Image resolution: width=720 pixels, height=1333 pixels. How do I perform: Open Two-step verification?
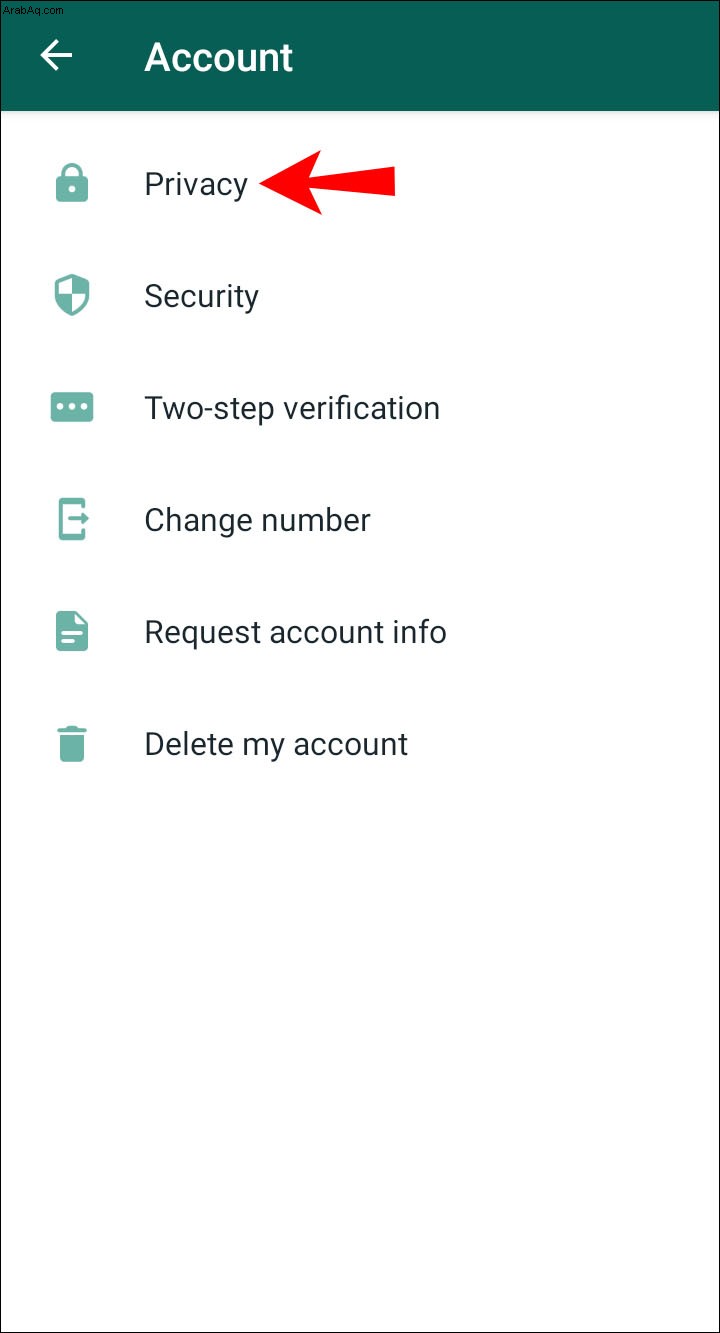coord(360,408)
